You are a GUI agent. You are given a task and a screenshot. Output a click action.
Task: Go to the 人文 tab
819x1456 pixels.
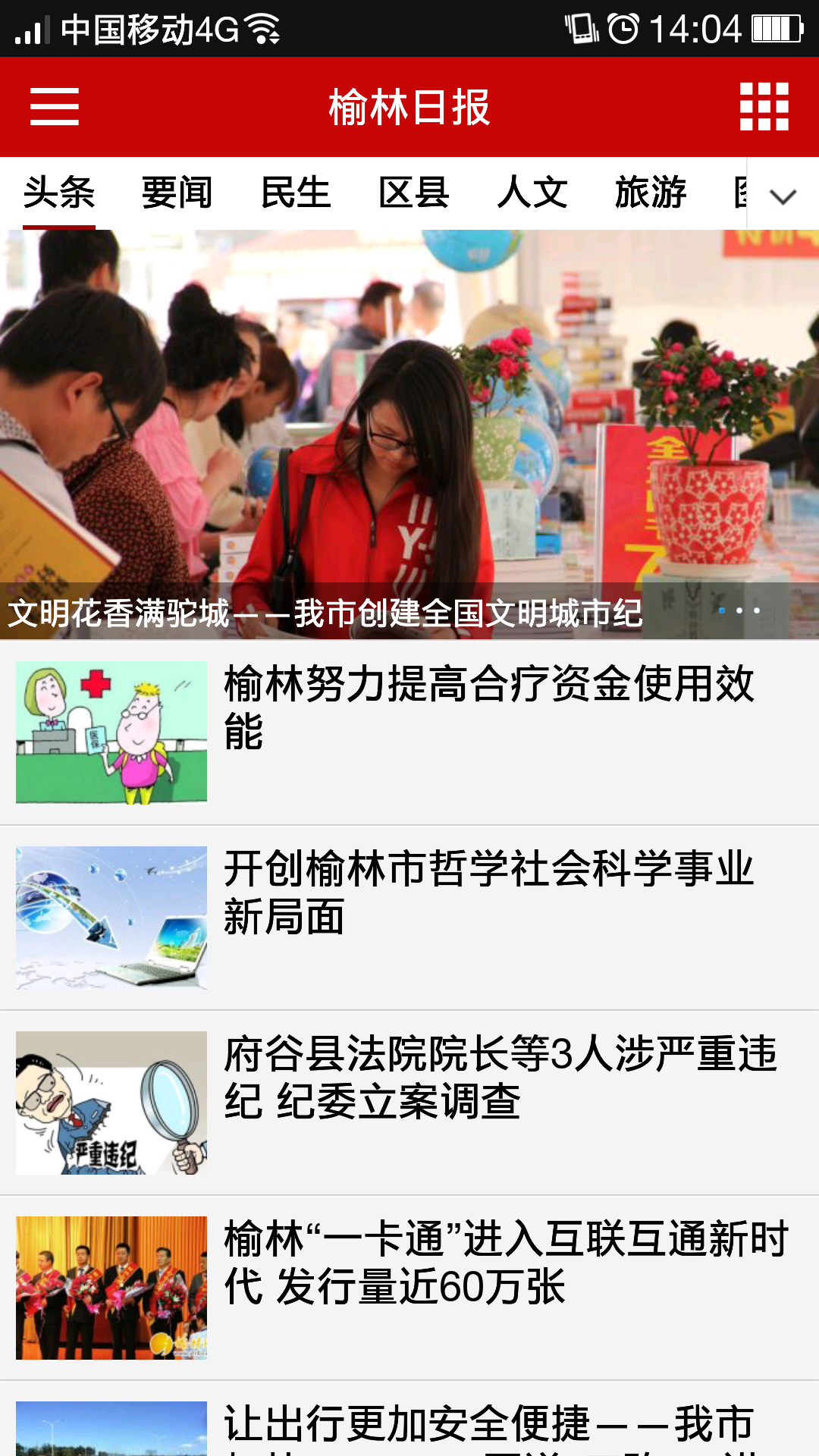[x=532, y=193]
